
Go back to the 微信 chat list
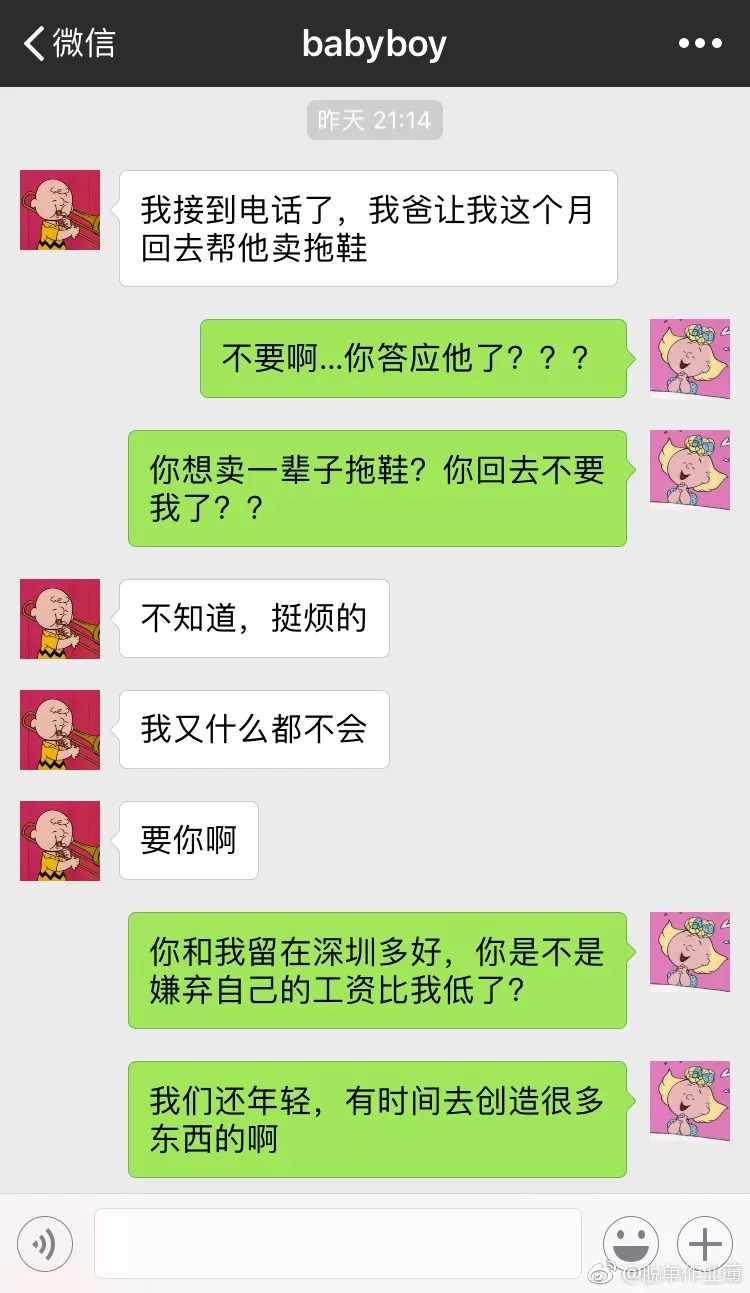coord(68,44)
